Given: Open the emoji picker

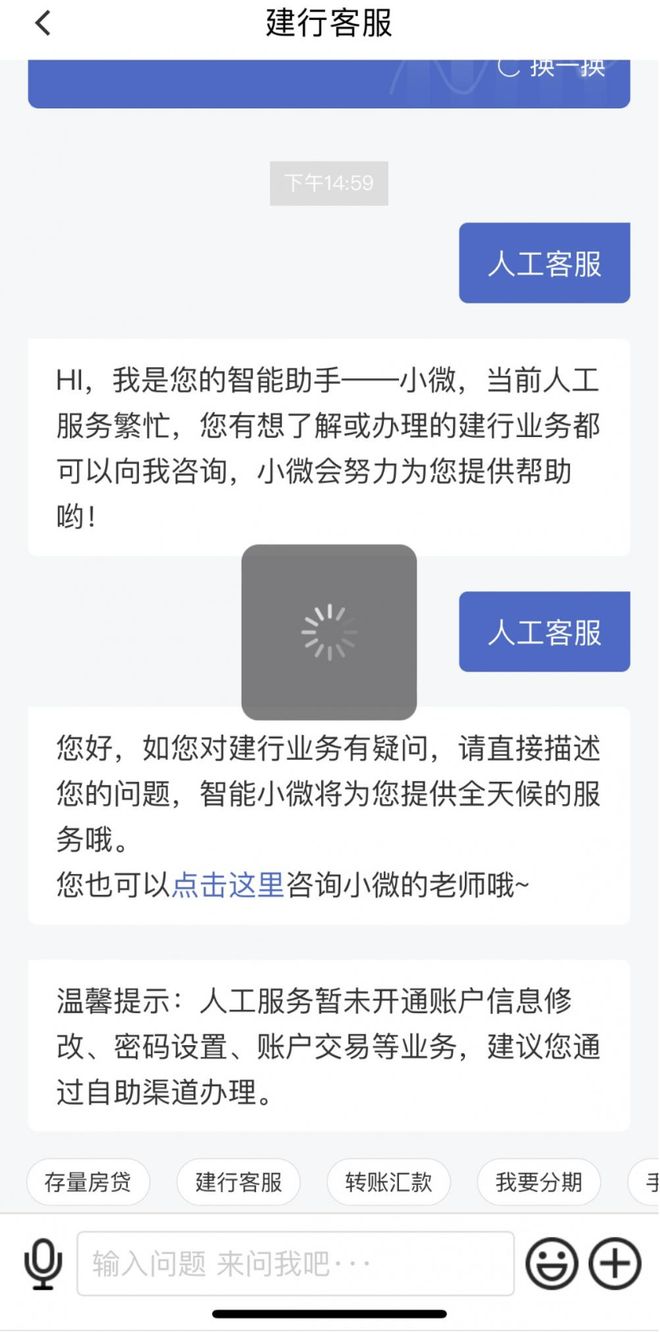Looking at the screenshot, I should point(552,1265).
